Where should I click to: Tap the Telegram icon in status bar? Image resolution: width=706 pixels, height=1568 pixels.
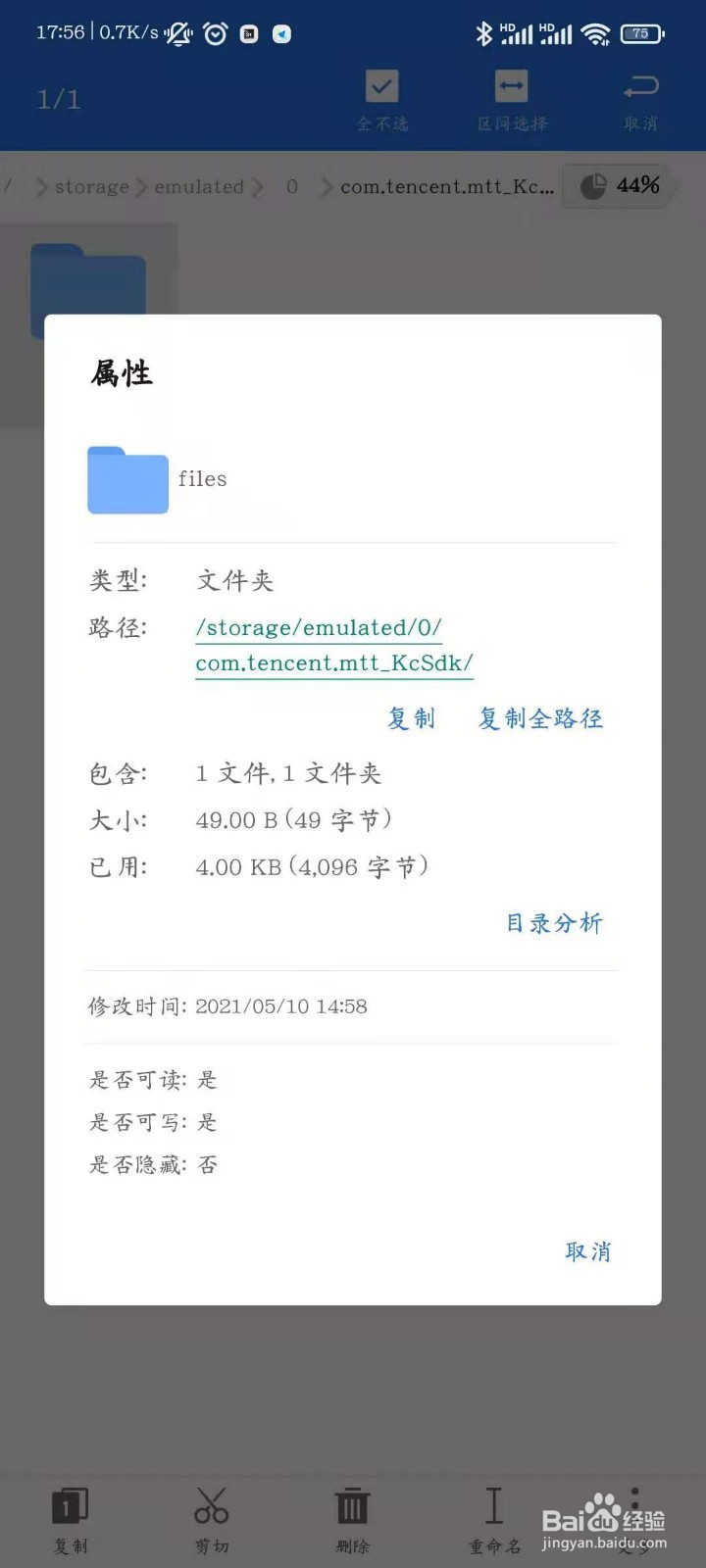[x=284, y=32]
